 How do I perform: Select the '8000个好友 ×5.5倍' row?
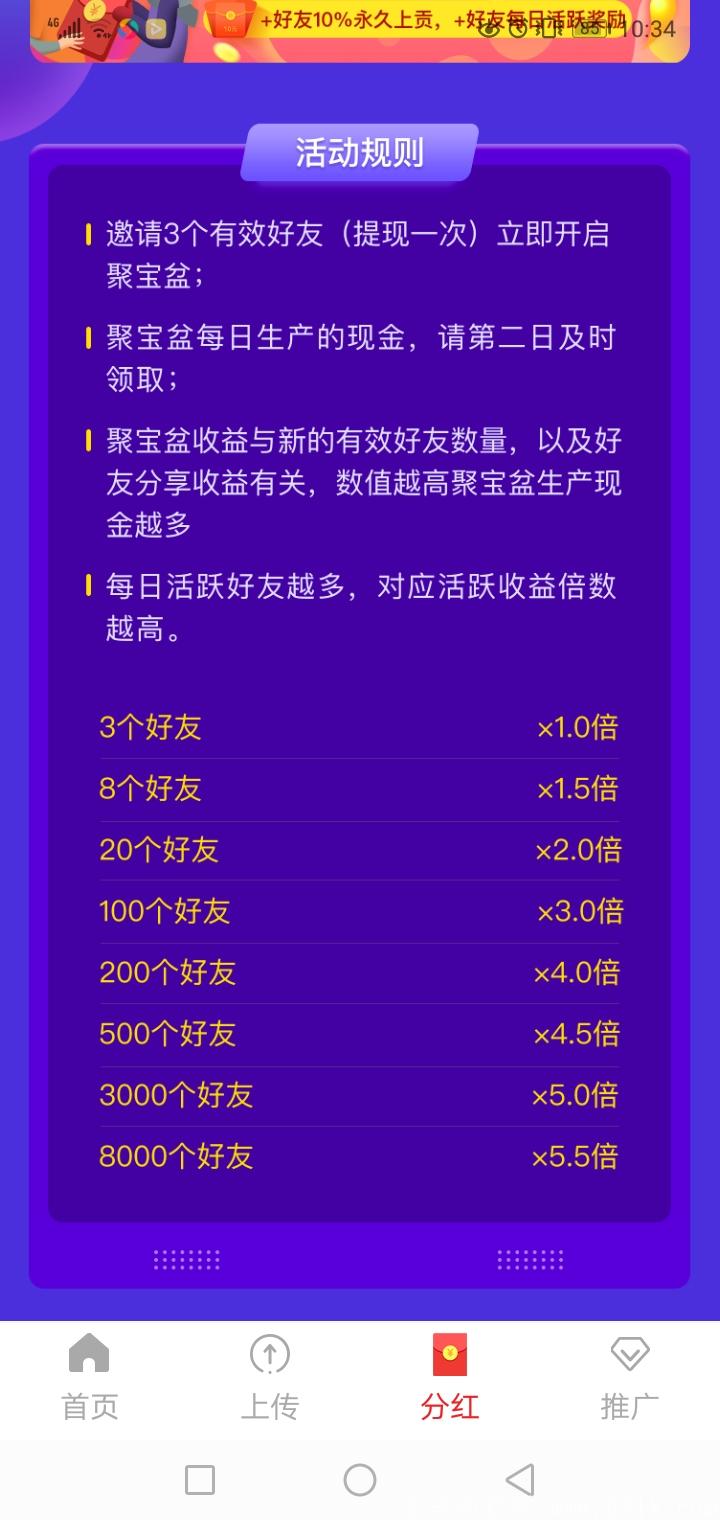359,1156
